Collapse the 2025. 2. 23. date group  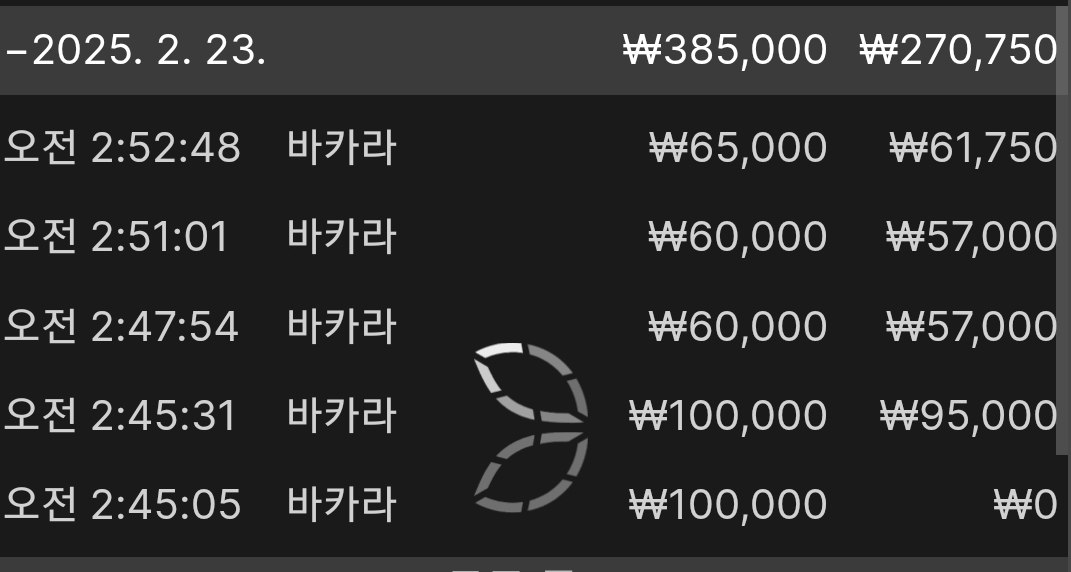point(14,50)
